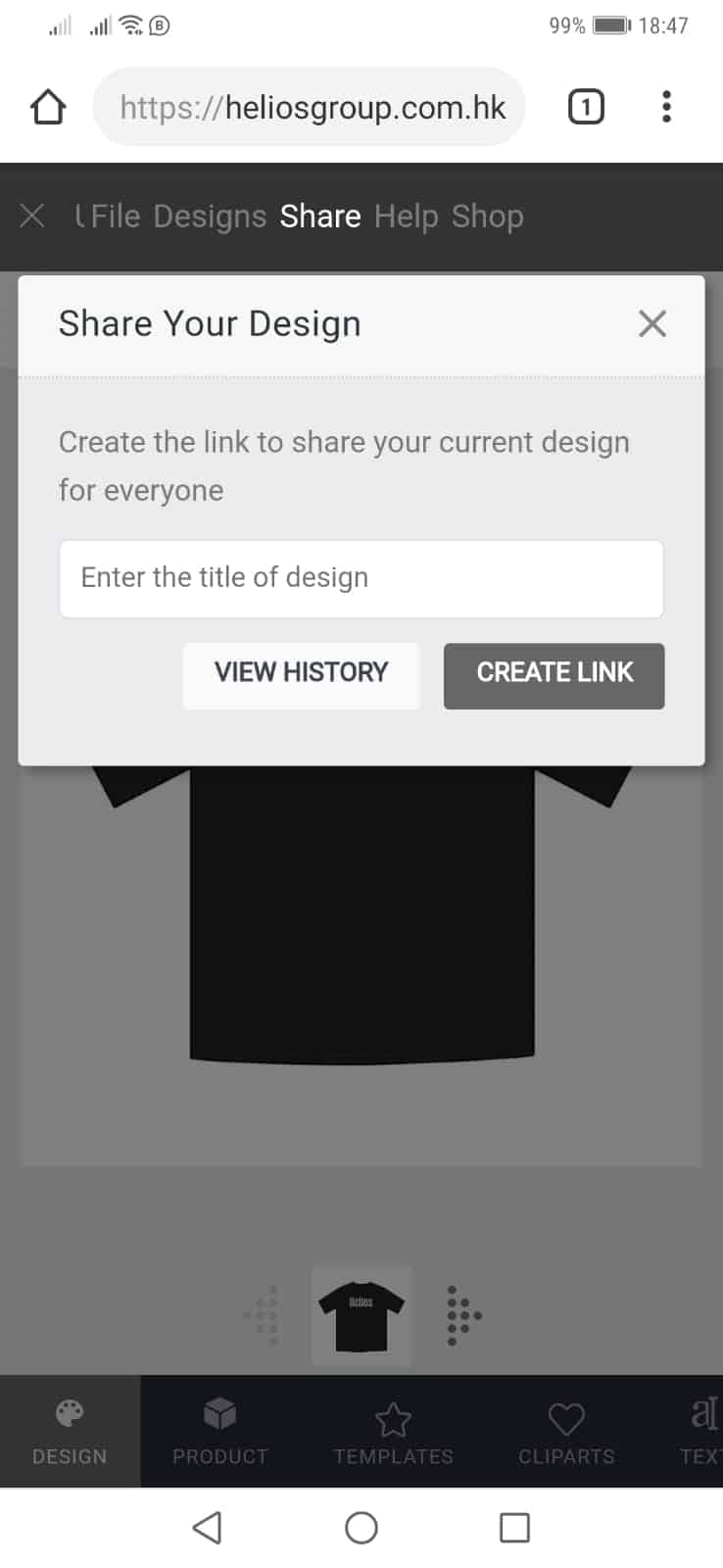
Task: Open the Shop menu
Action: pyautogui.click(x=487, y=216)
